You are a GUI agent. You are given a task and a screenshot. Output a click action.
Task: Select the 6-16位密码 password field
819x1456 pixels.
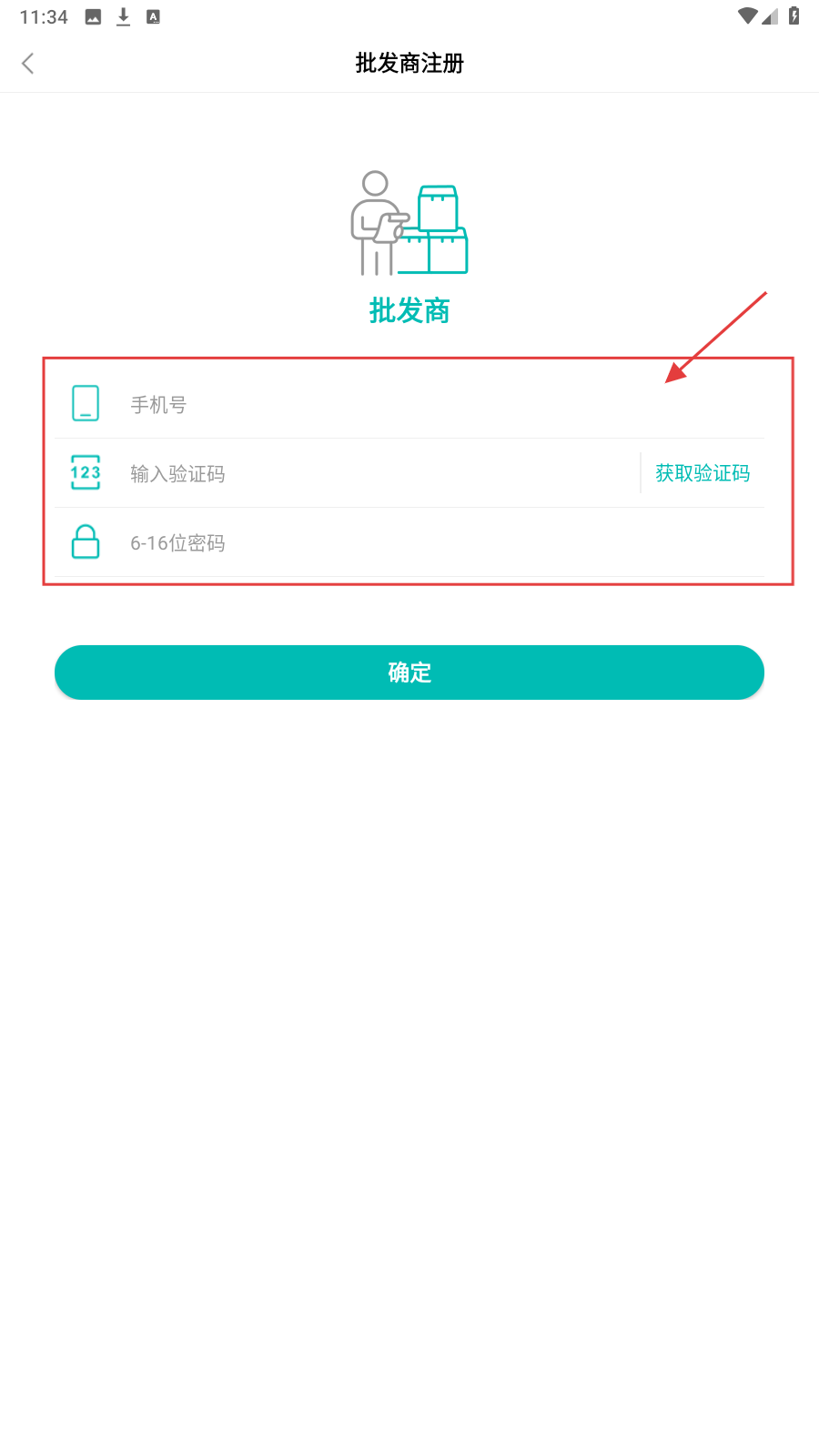(409, 543)
